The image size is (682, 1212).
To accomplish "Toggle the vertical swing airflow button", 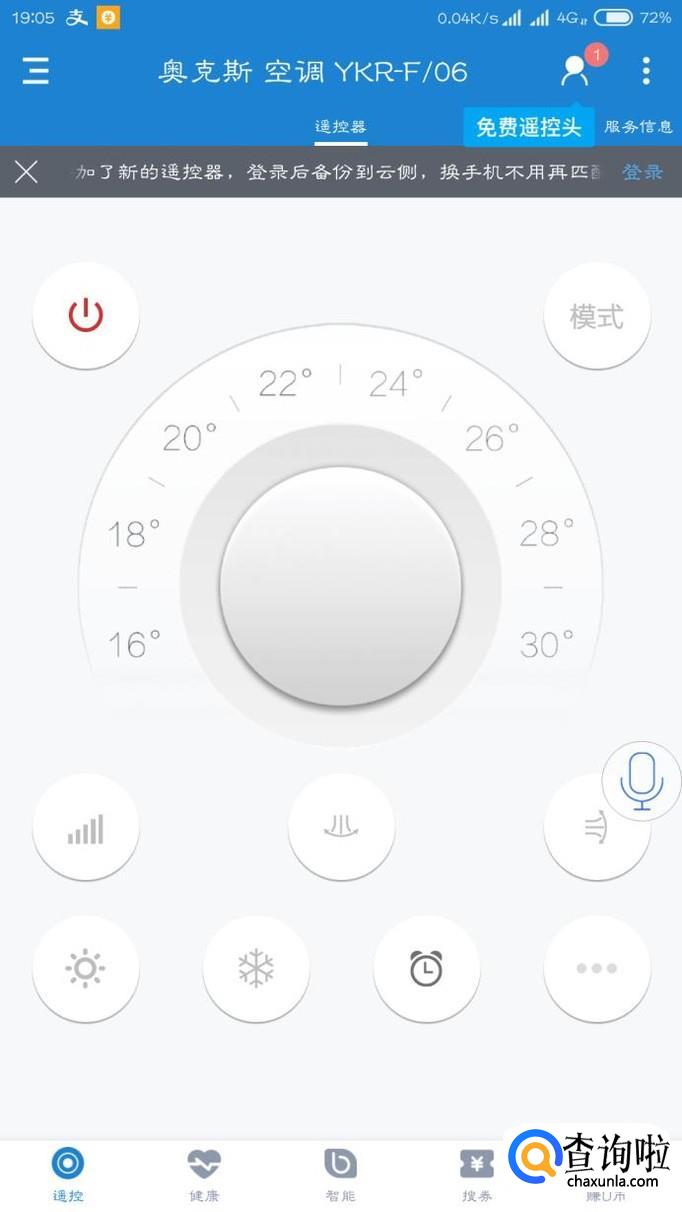I will (341, 828).
